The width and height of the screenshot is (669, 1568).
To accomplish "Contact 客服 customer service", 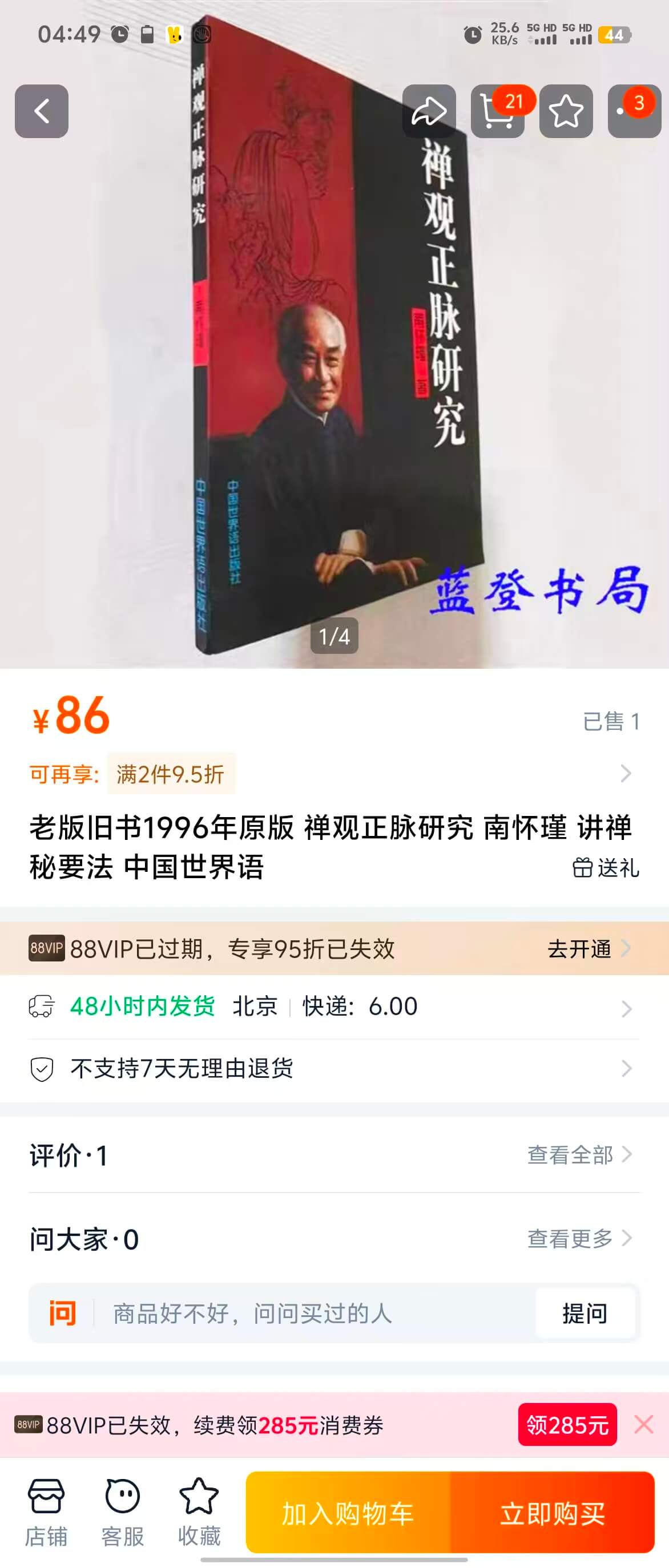I will (122, 1512).
